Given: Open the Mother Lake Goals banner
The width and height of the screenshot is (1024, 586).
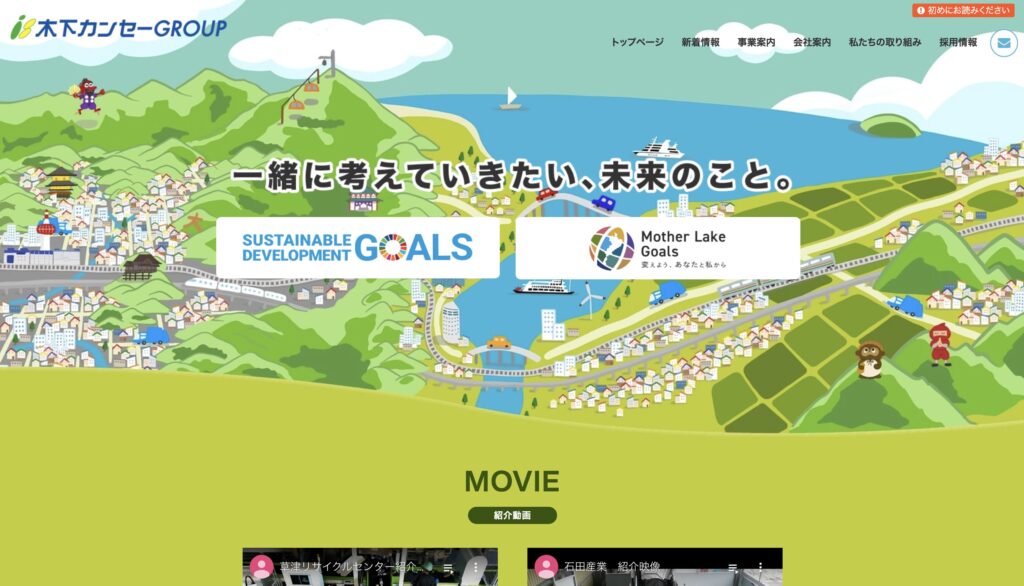Looking at the screenshot, I should point(657,248).
